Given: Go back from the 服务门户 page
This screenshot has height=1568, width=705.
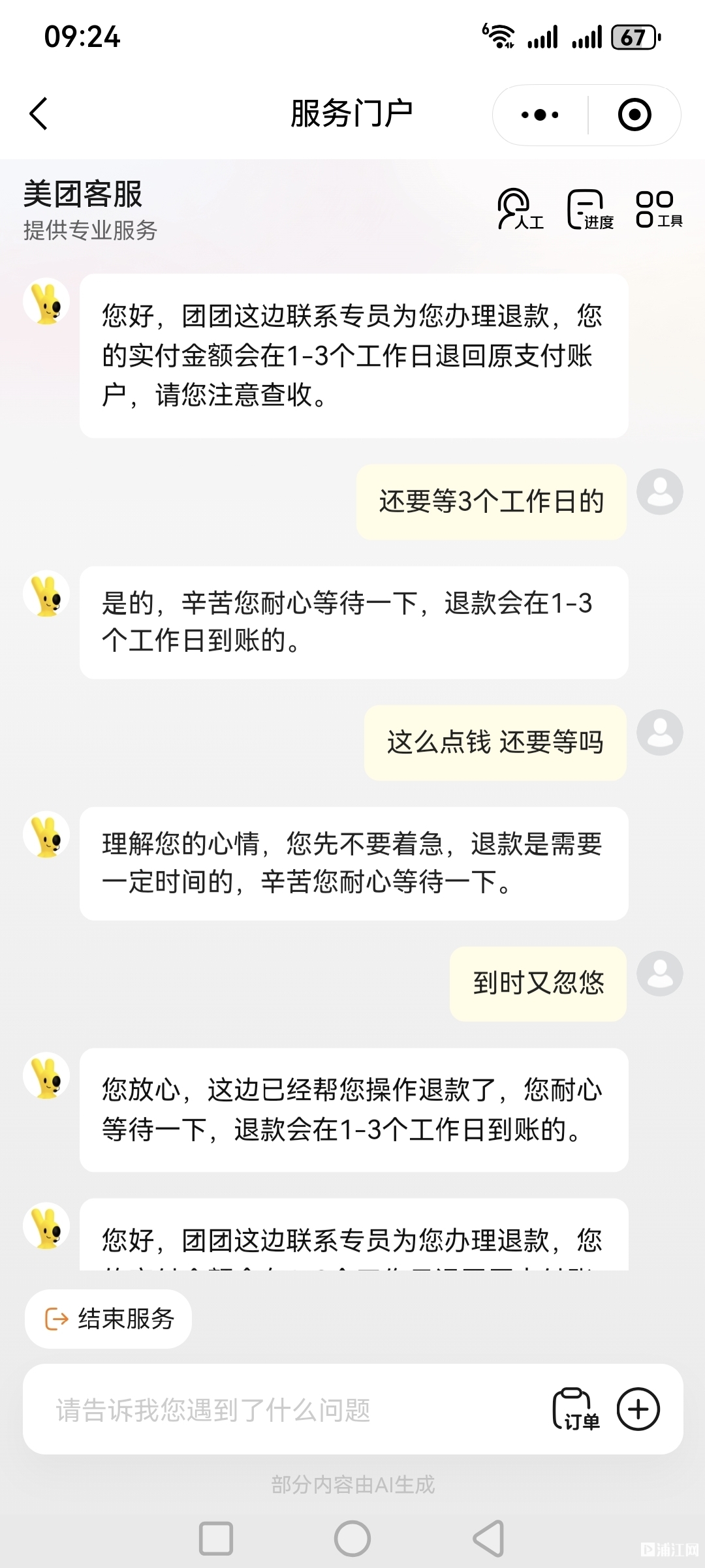Looking at the screenshot, I should (x=39, y=114).
